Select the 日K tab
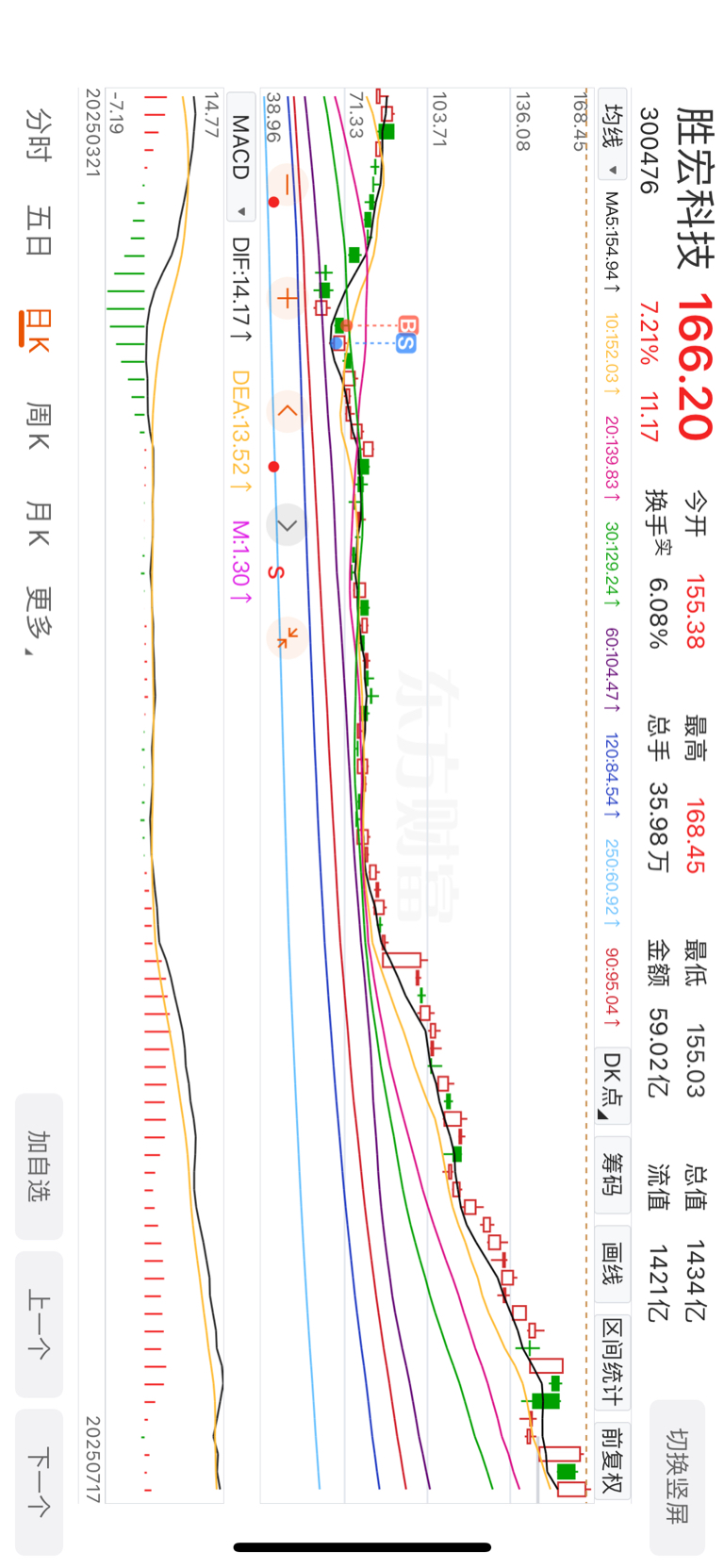 tap(38, 330)
